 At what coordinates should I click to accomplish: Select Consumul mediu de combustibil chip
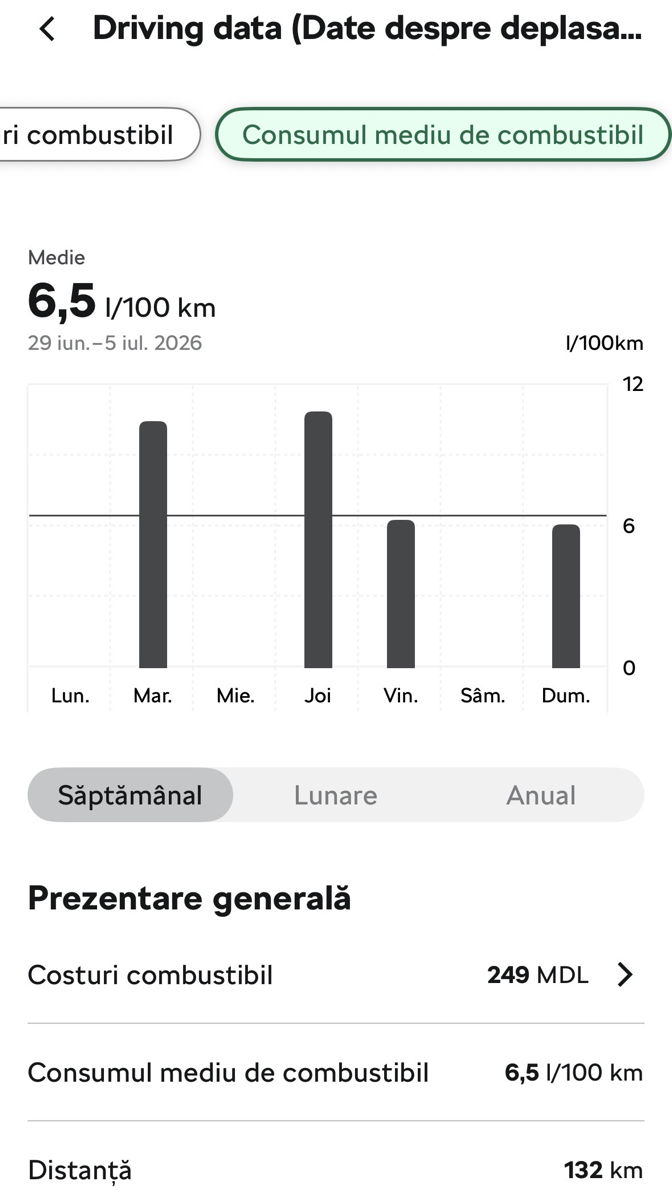pyautogui.click(x=443, y=134)
